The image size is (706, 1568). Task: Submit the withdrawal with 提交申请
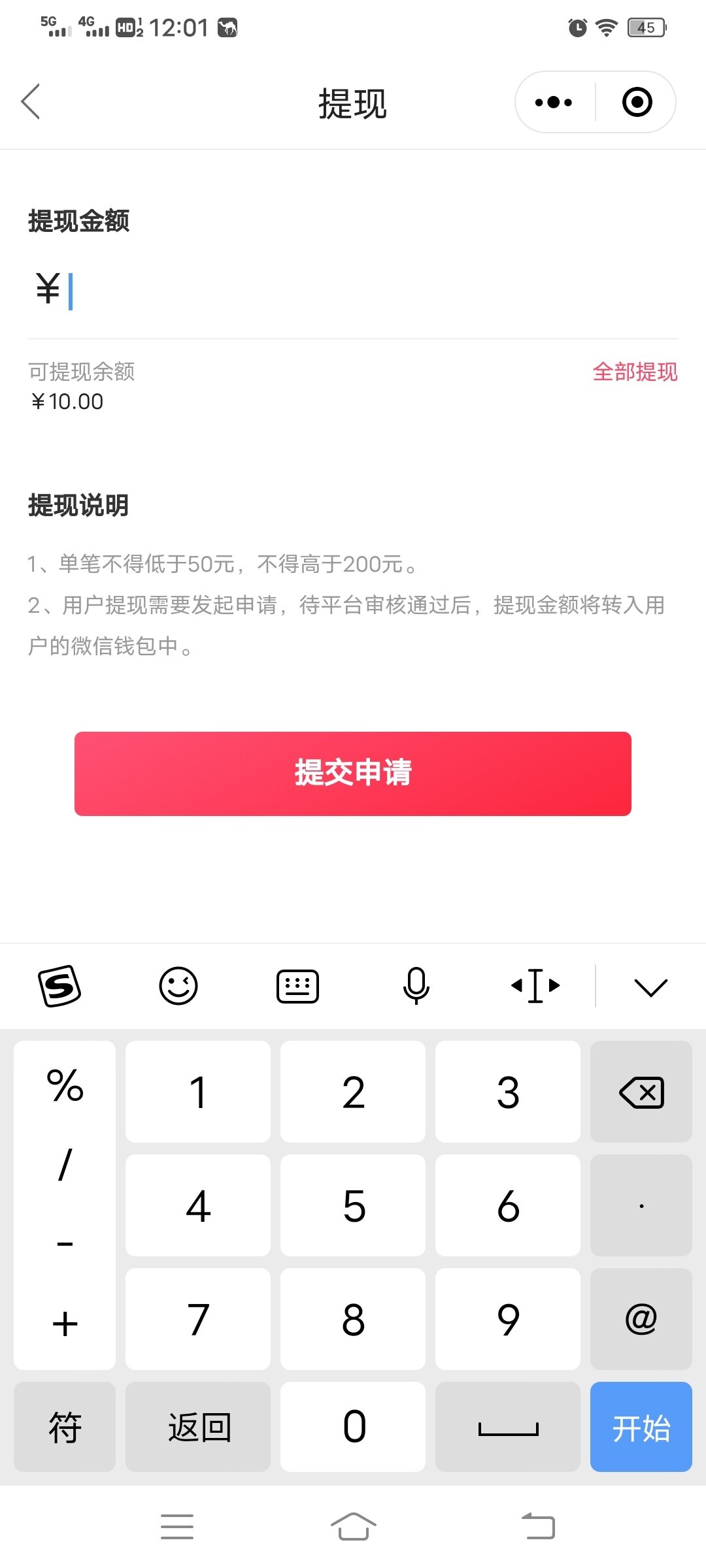tap(353, 774)
